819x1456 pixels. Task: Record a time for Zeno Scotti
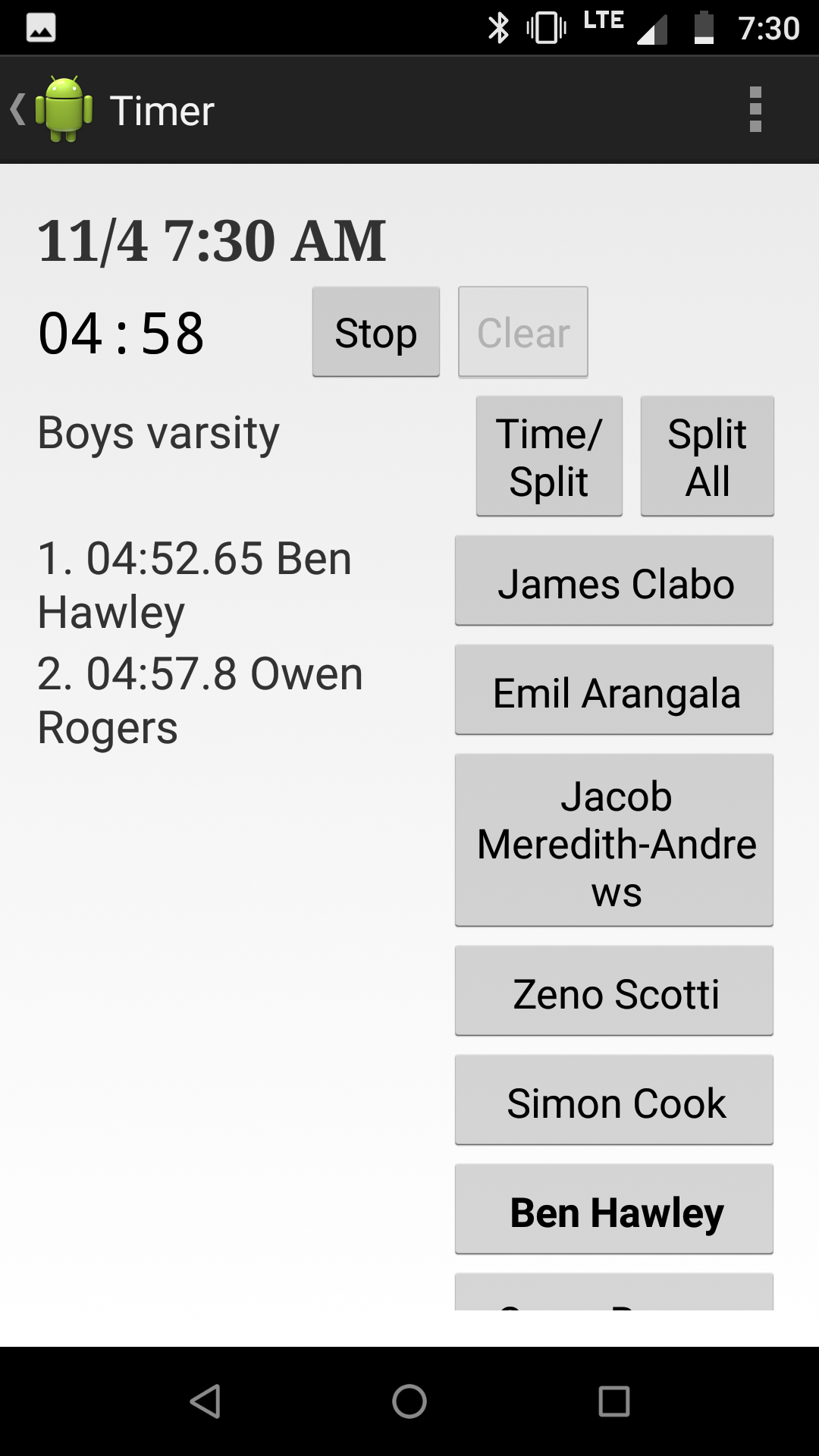pyautogui.click(x=614, y=991)
